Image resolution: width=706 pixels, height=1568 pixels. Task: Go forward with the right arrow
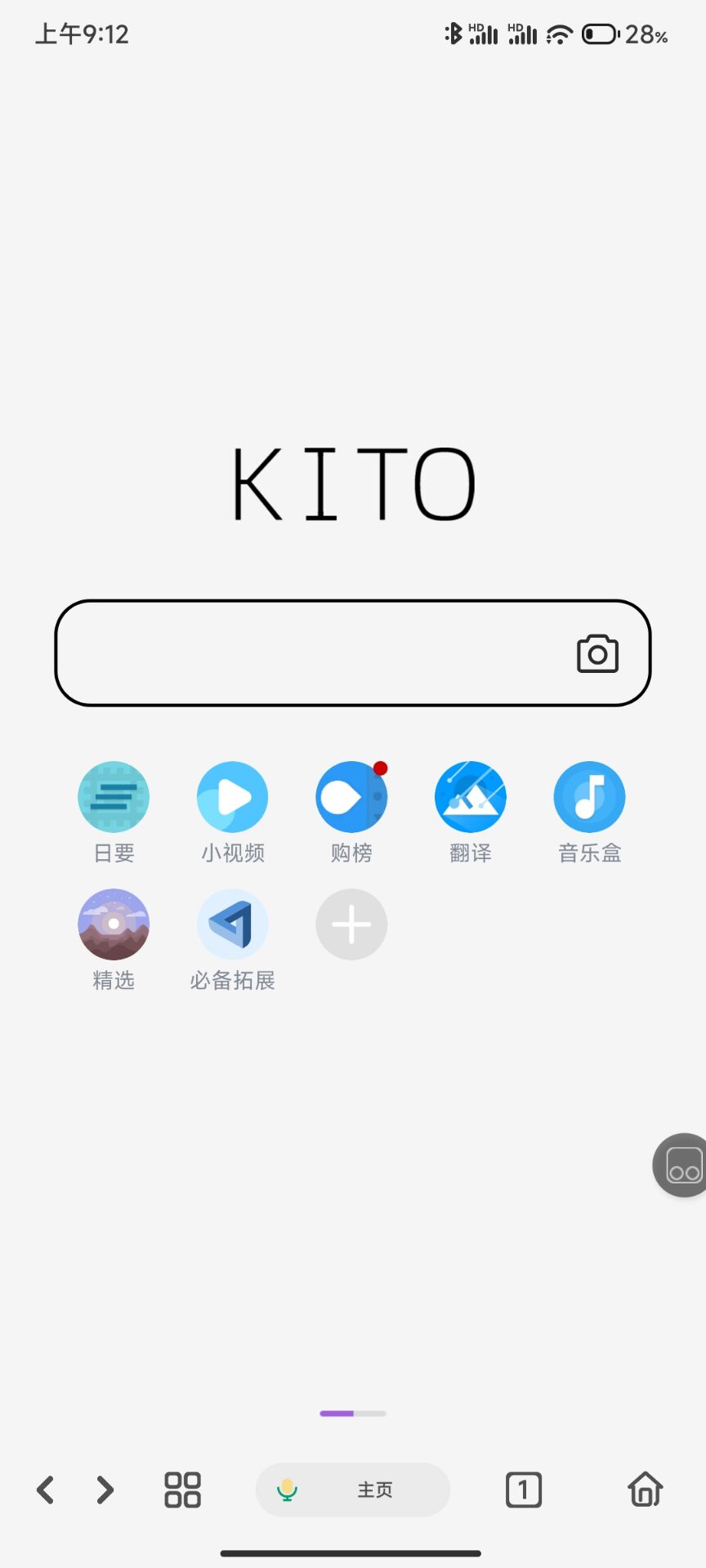[105, 1490]
